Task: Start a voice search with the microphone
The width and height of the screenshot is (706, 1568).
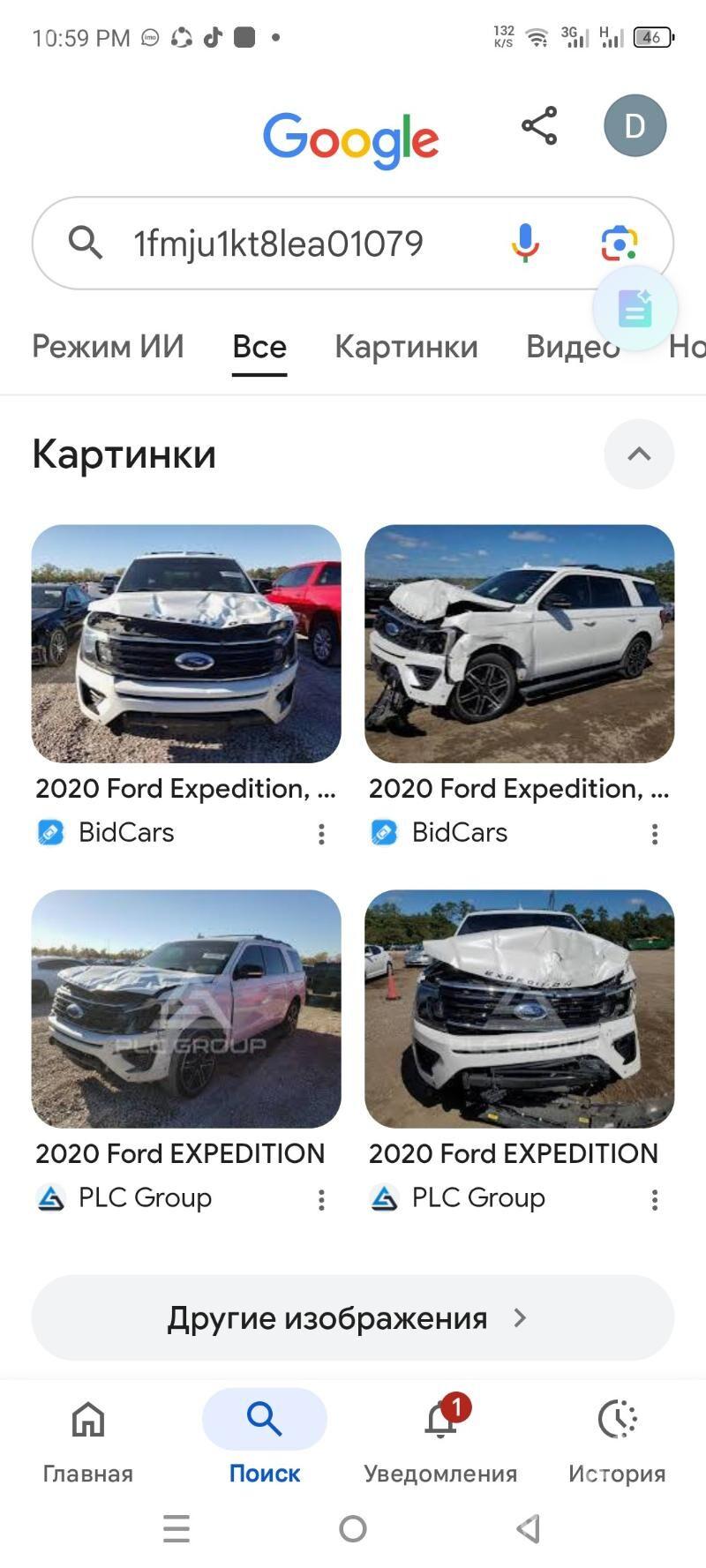Action: click(524, 242)
